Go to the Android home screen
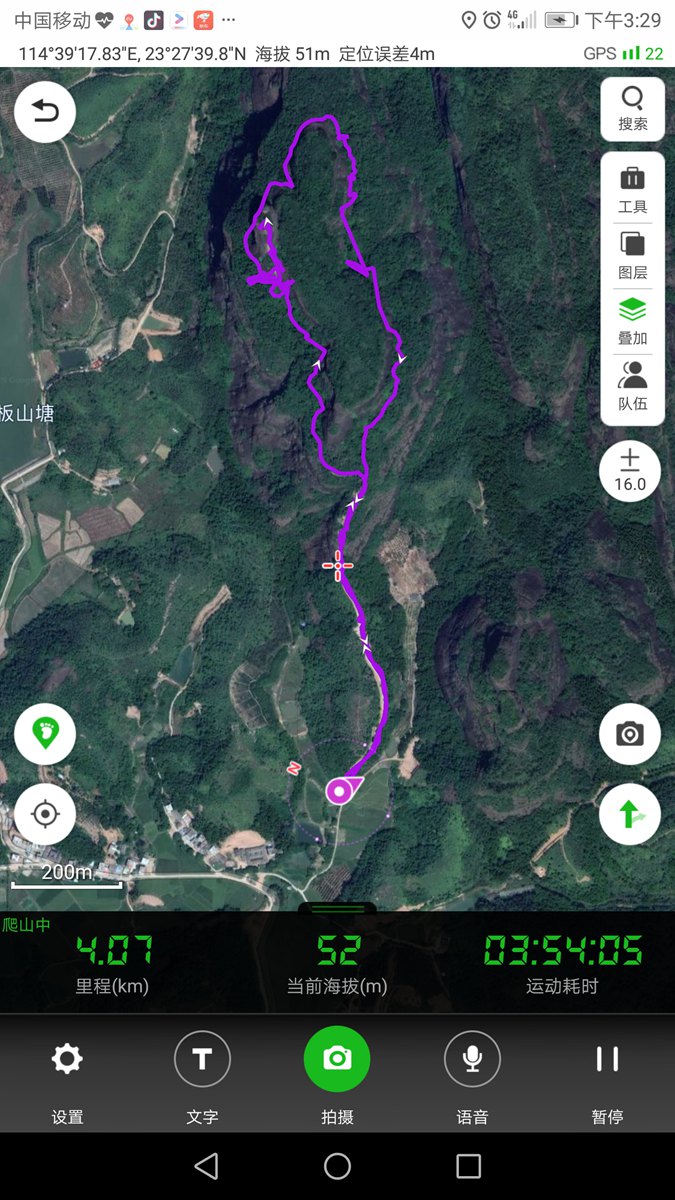 337,1166
